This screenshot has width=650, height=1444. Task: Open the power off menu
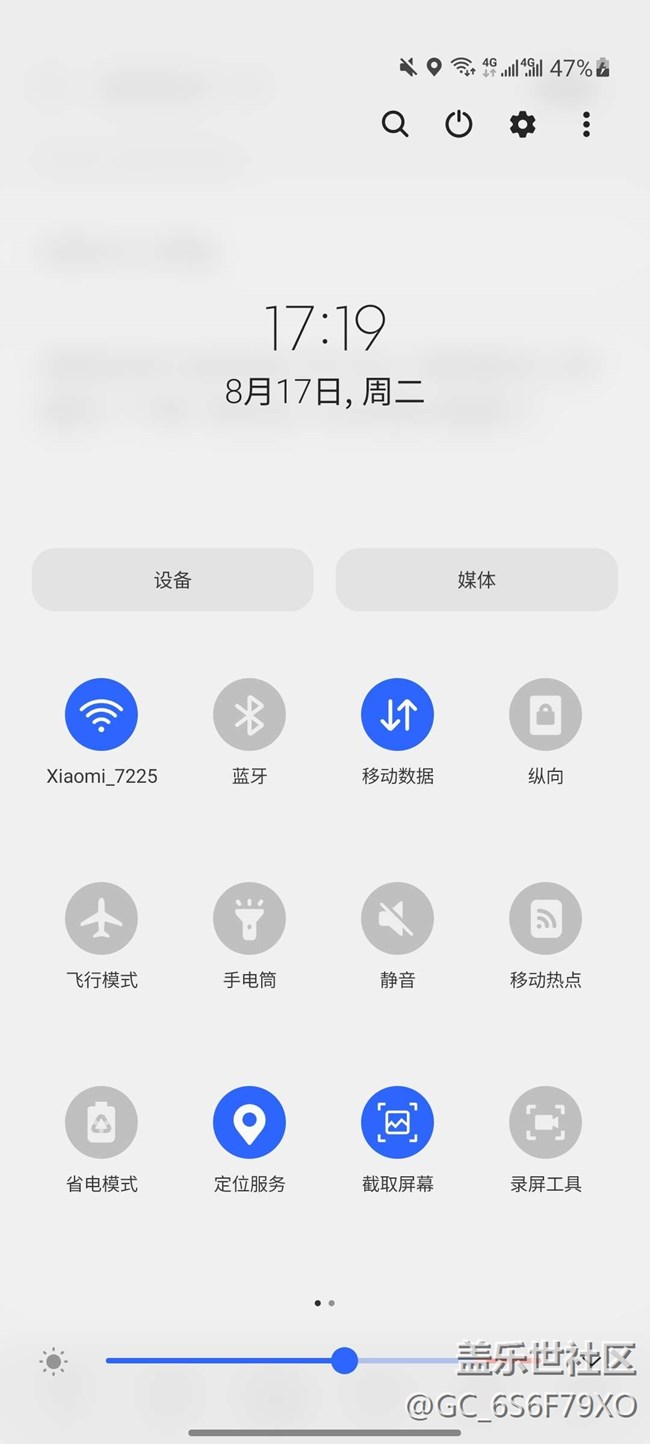coord(459,124)
